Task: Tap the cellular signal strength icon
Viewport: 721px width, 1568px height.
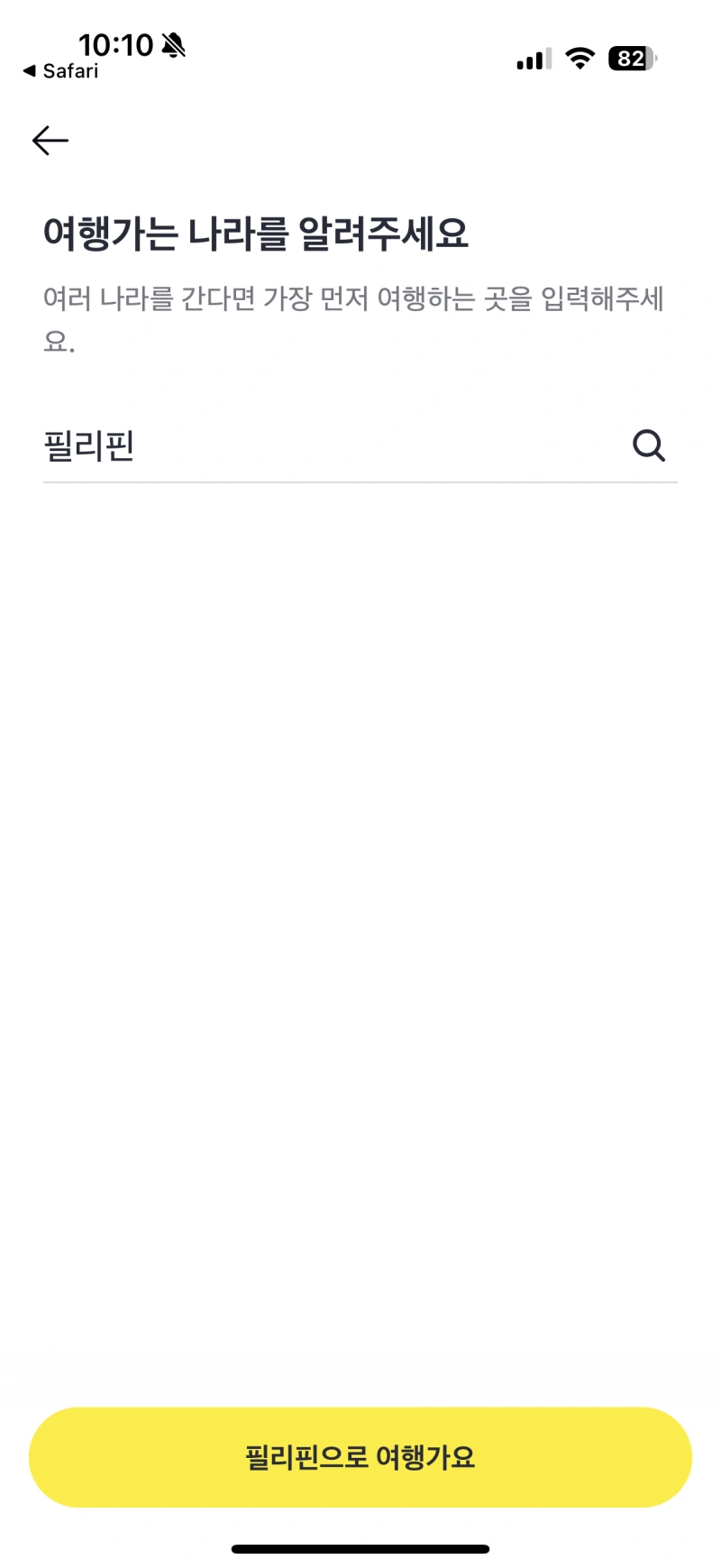Action: 532,59
